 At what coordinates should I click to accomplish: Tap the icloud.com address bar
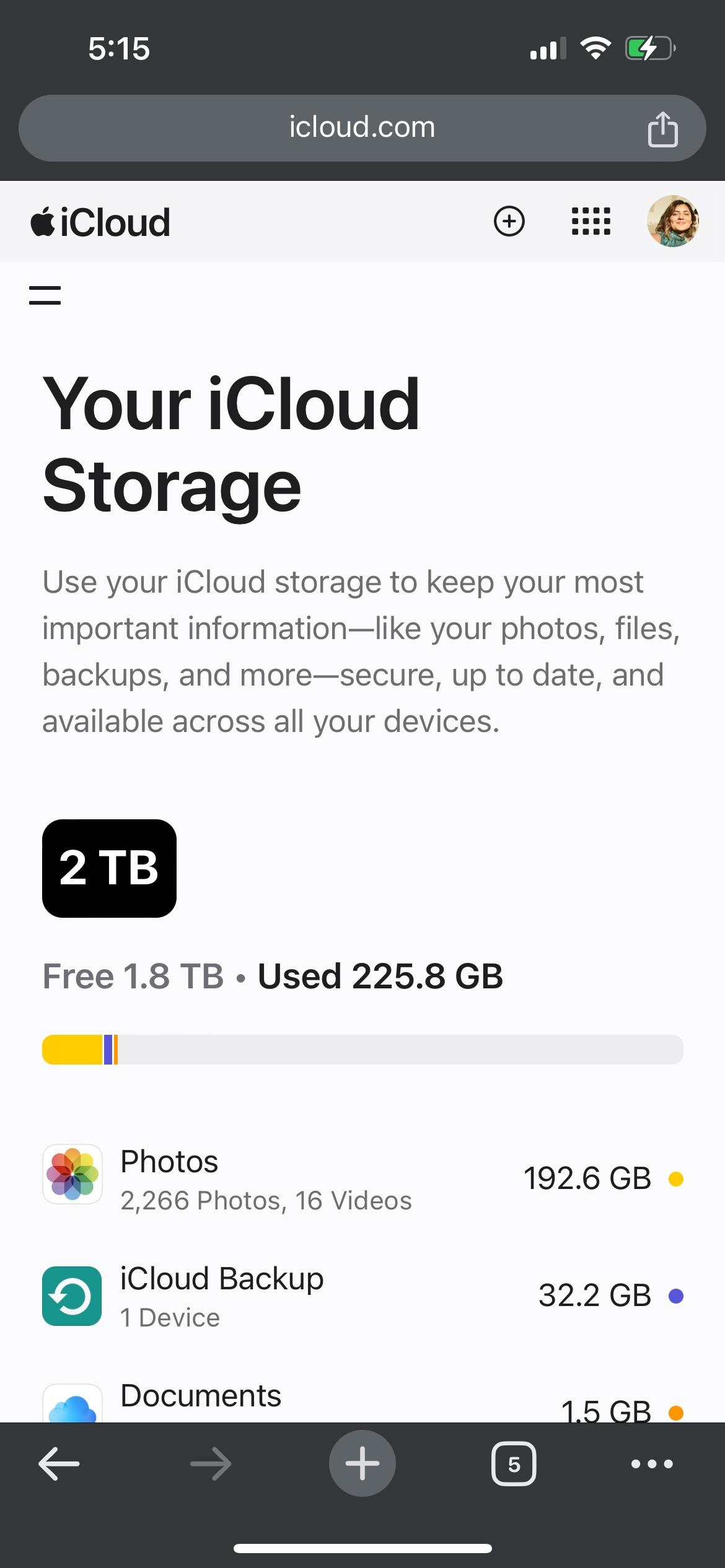pos(362,128)
